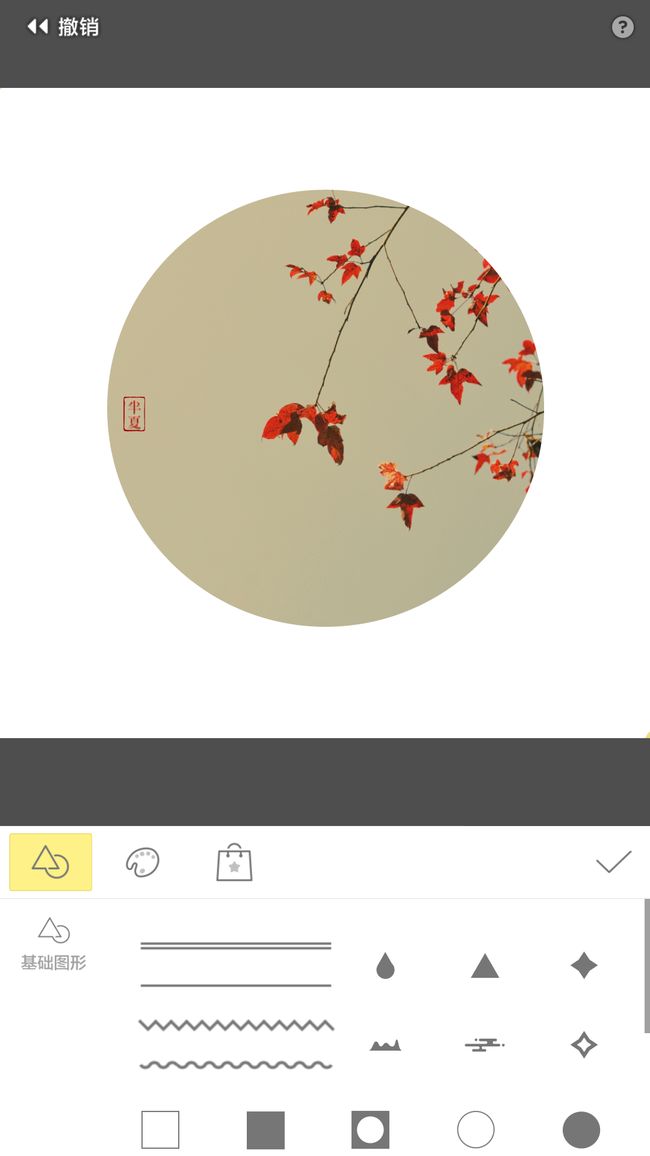Switch to the color palette tab

click(142, 862)
